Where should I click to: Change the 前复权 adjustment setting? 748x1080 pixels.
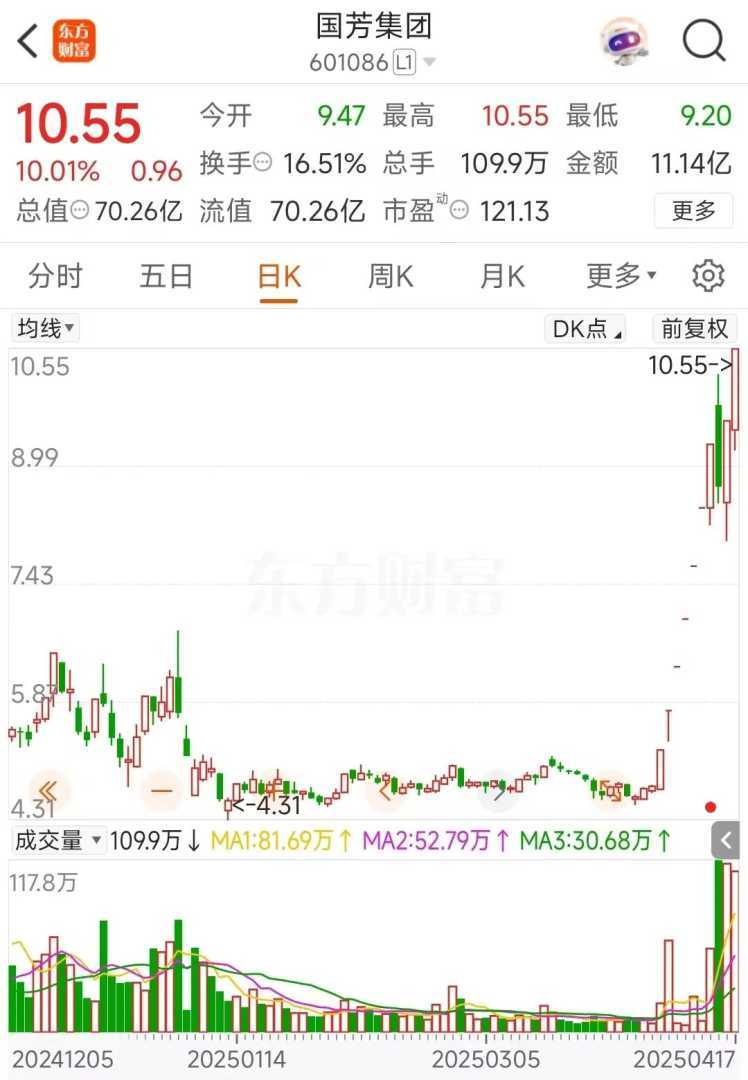coord(694,328)
